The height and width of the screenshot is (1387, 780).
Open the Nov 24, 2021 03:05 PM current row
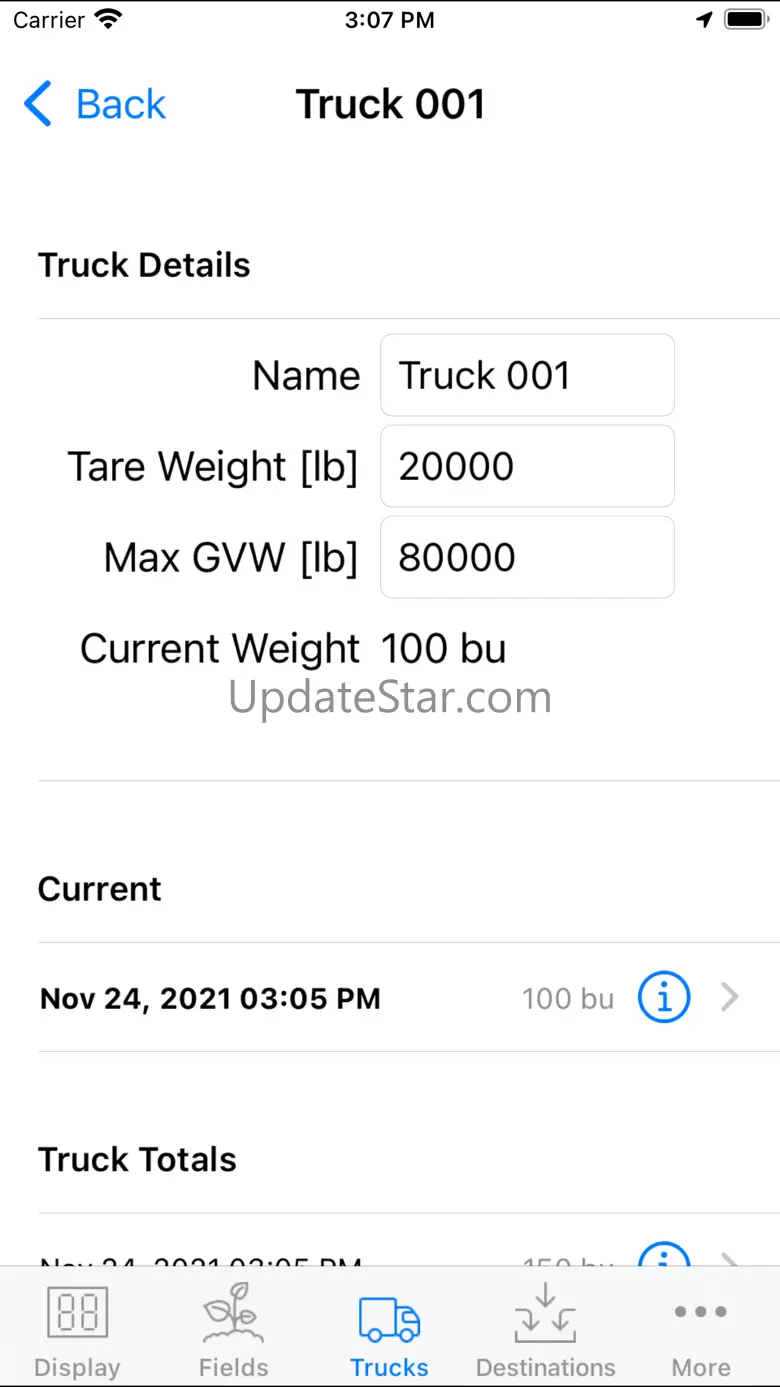(x=409, y=997)
